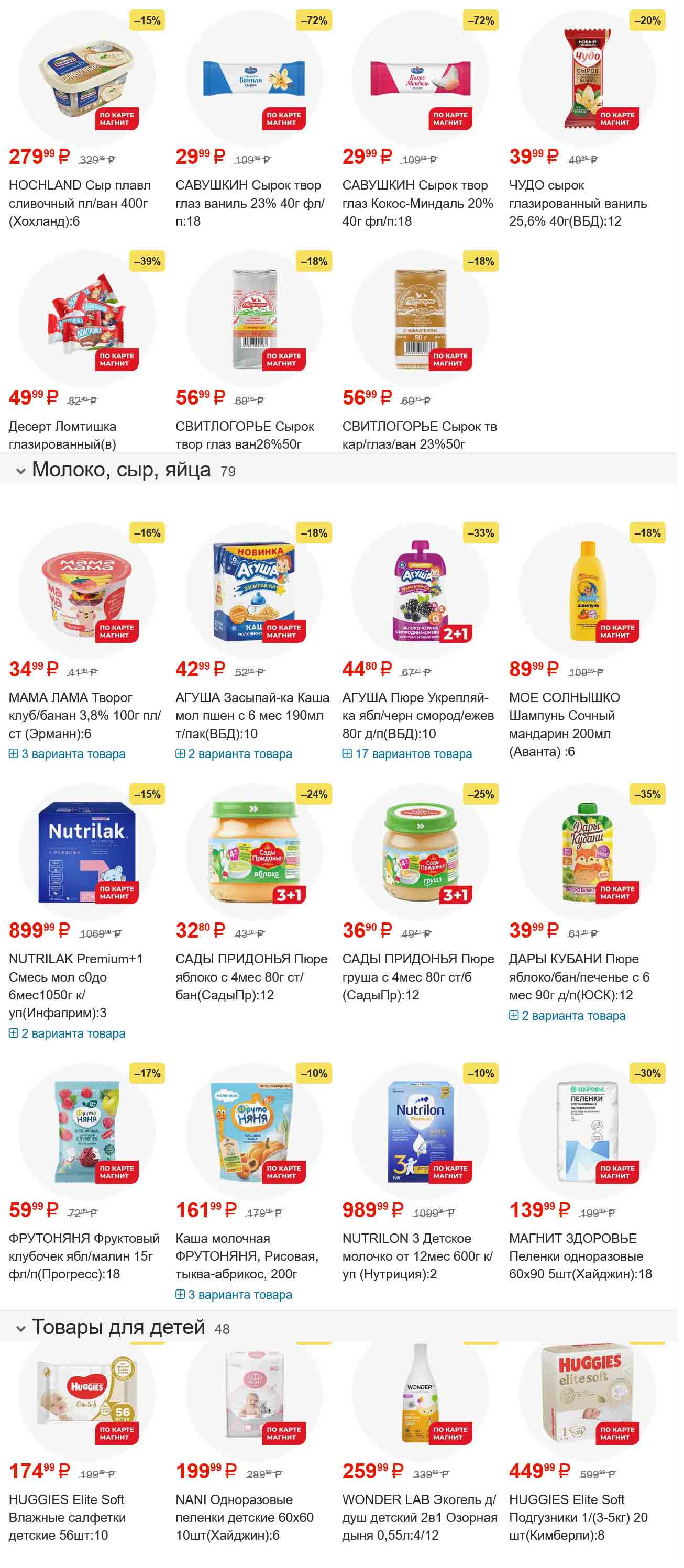Image resolution: width=684 pixels, height=1568 pixels.
Task: Open МАГНИТ ЗДОРОВЬЕ Пеленки одноразовые card
Action: (x=580, y=1256)
